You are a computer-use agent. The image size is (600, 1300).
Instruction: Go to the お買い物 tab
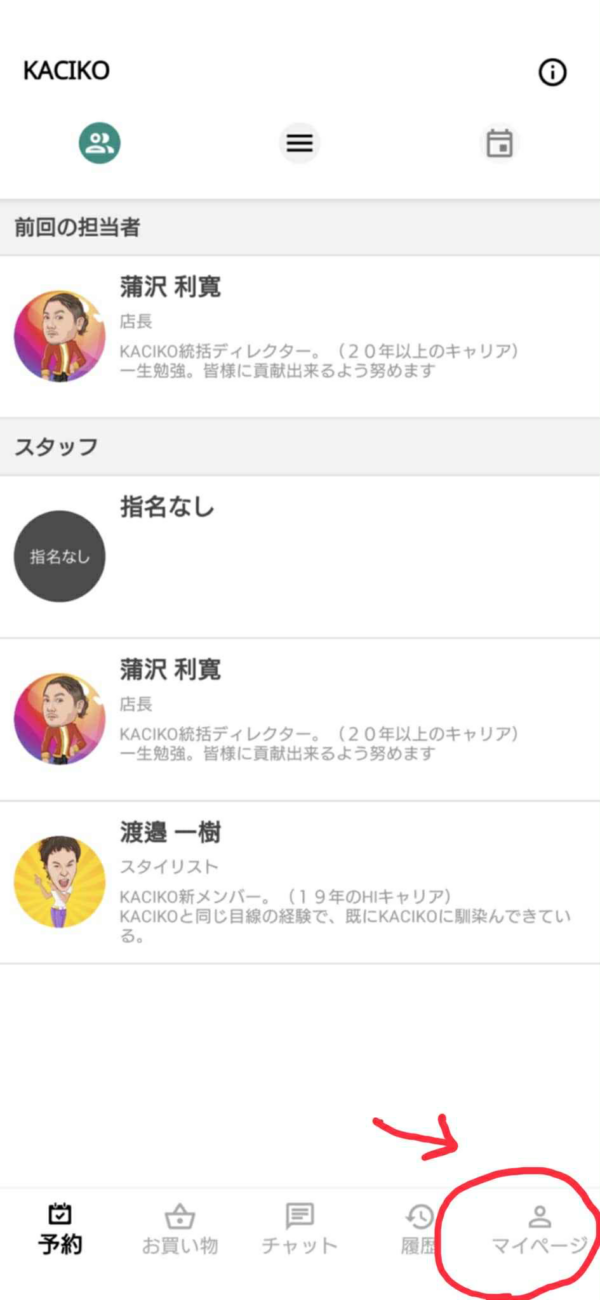(x=180, y=1229)
